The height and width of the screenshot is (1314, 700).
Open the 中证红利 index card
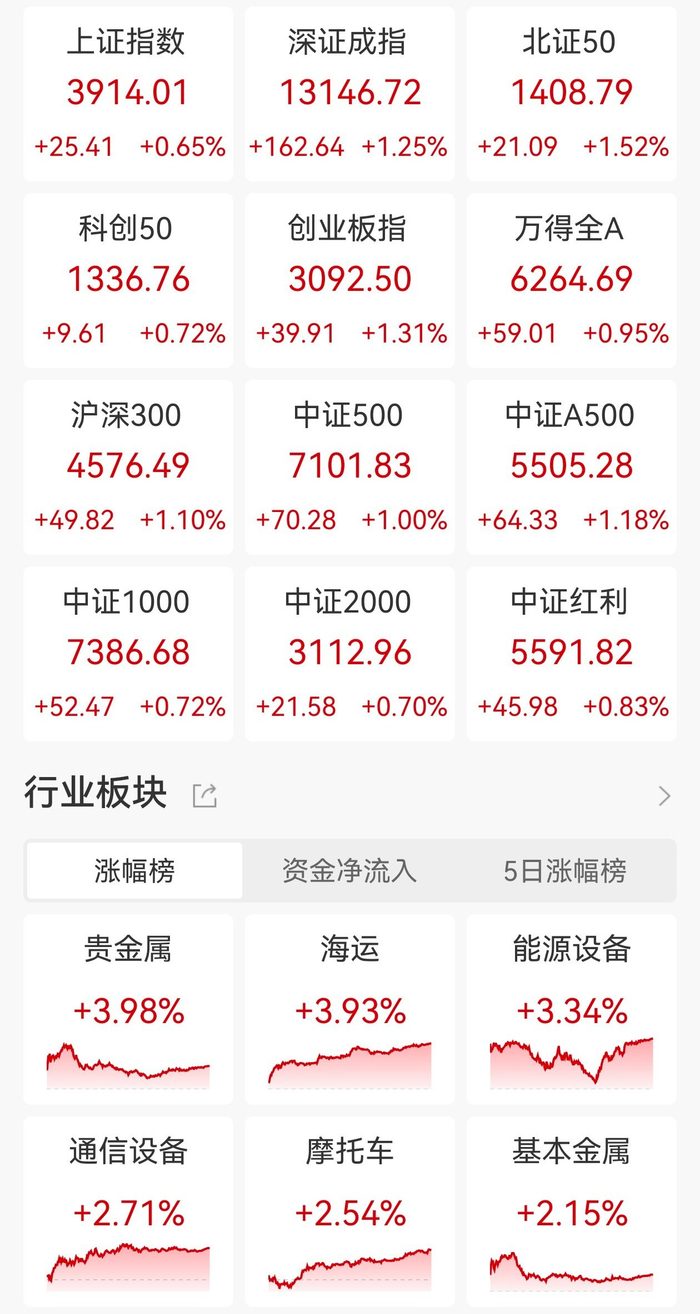571,654
